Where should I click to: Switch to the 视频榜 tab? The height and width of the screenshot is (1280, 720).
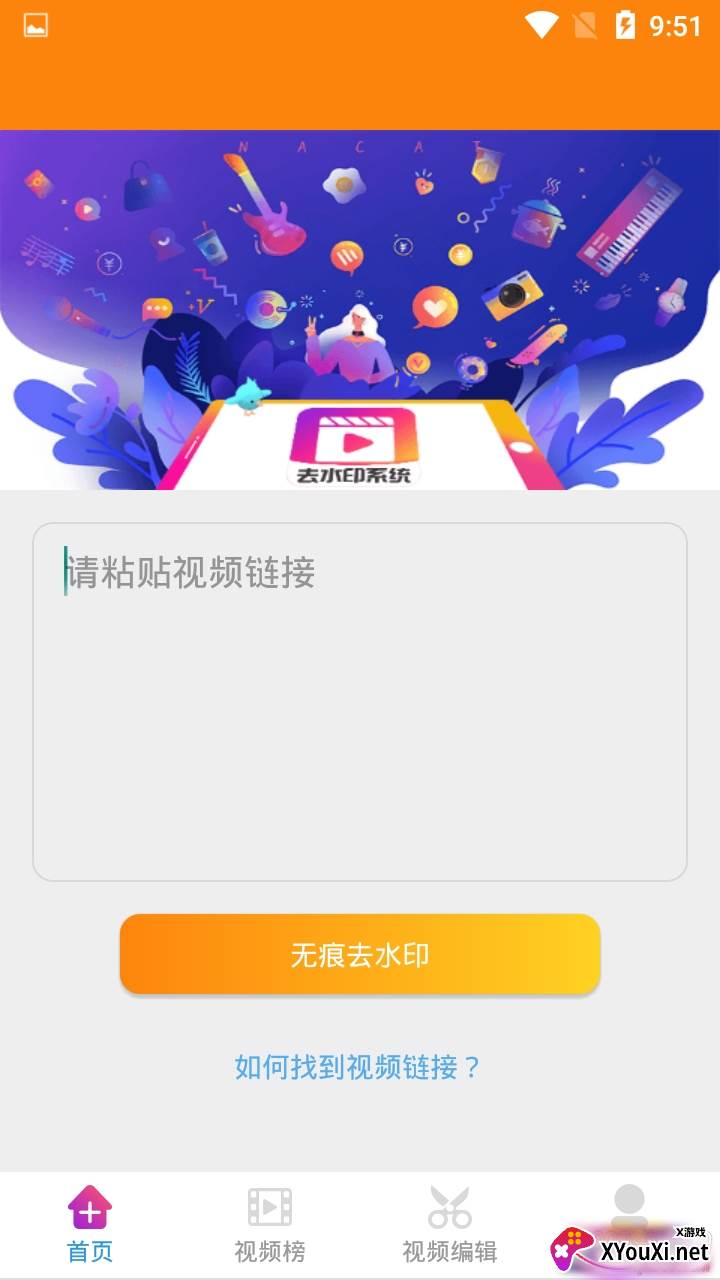pos(270,1224)
